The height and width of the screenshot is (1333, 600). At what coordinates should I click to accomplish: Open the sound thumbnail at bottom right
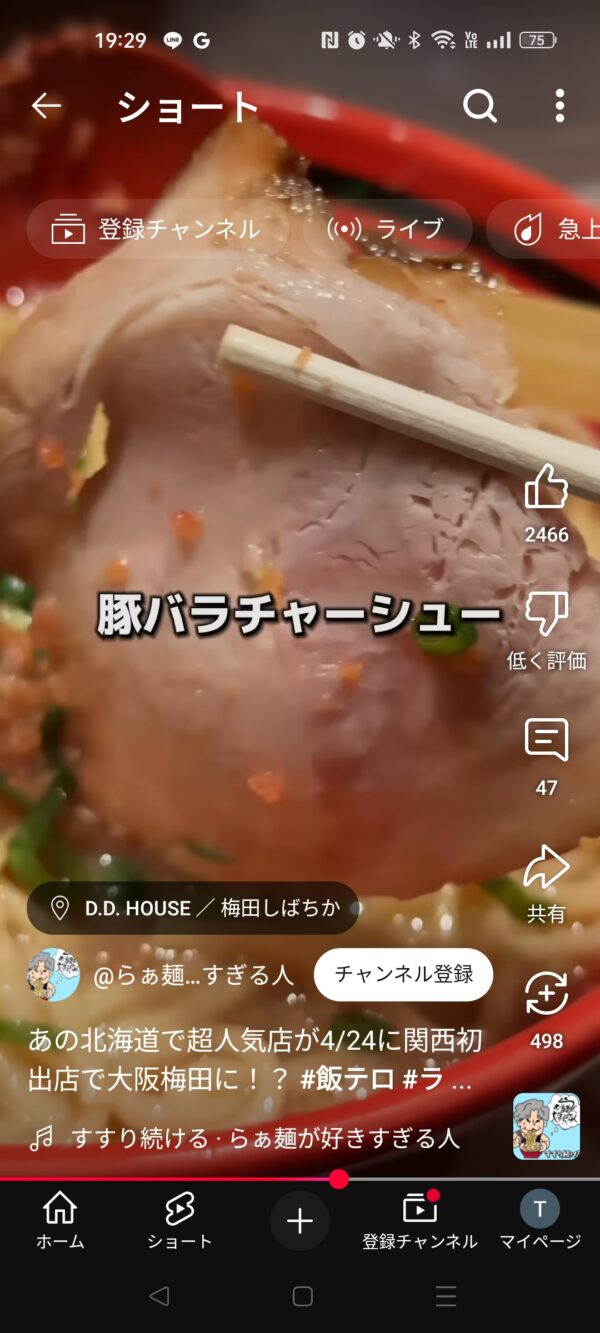point(546,1126)
